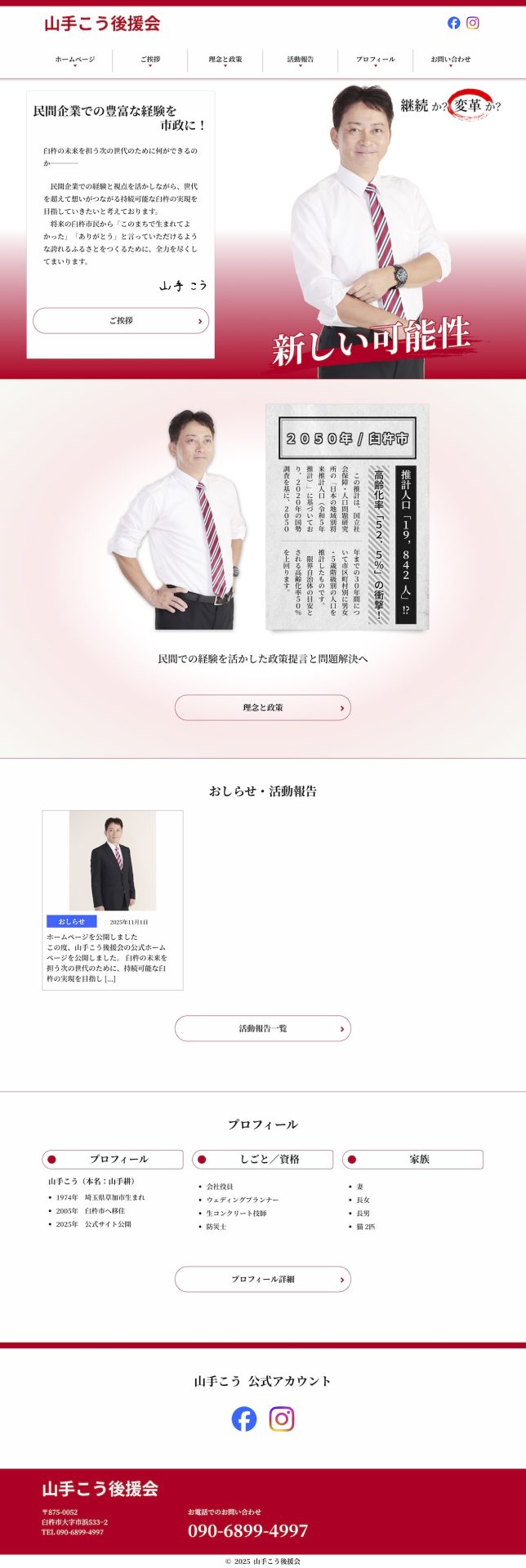
Task: Open the 活動報告 navigation item
Action: pos(301,60)
